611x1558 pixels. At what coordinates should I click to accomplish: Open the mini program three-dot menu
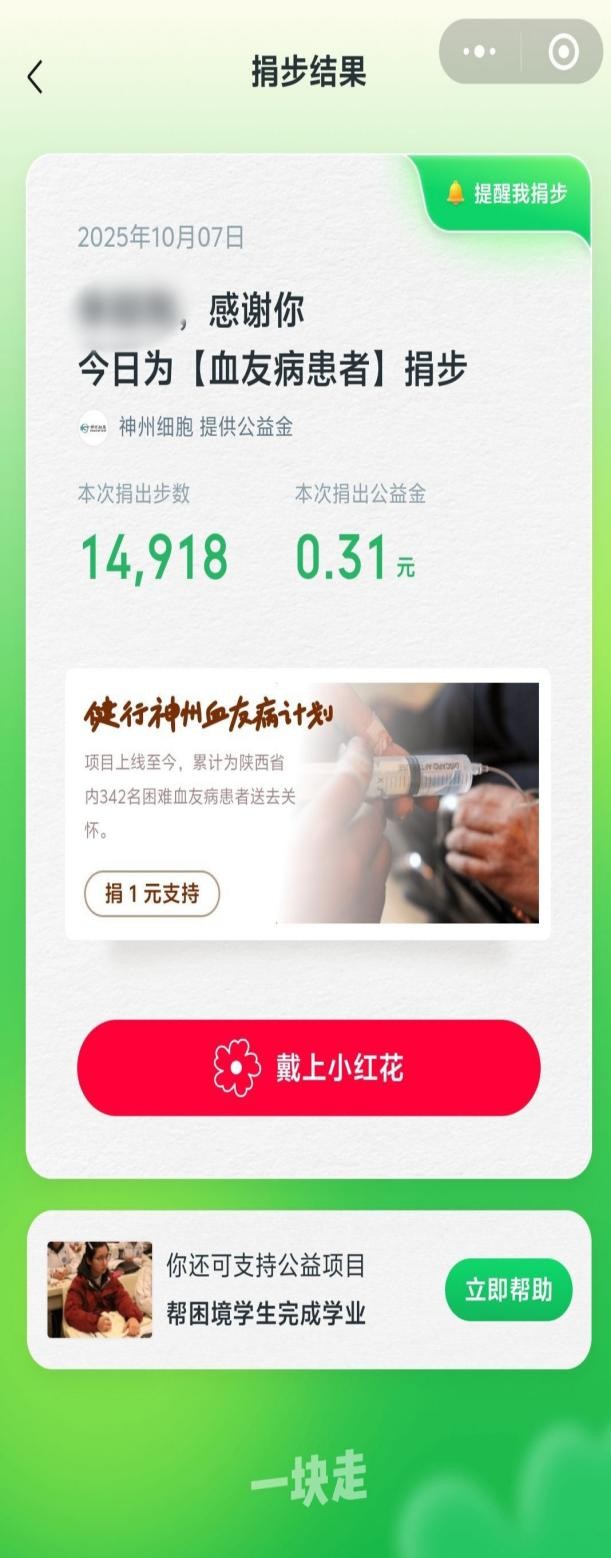tap(480, 52)
